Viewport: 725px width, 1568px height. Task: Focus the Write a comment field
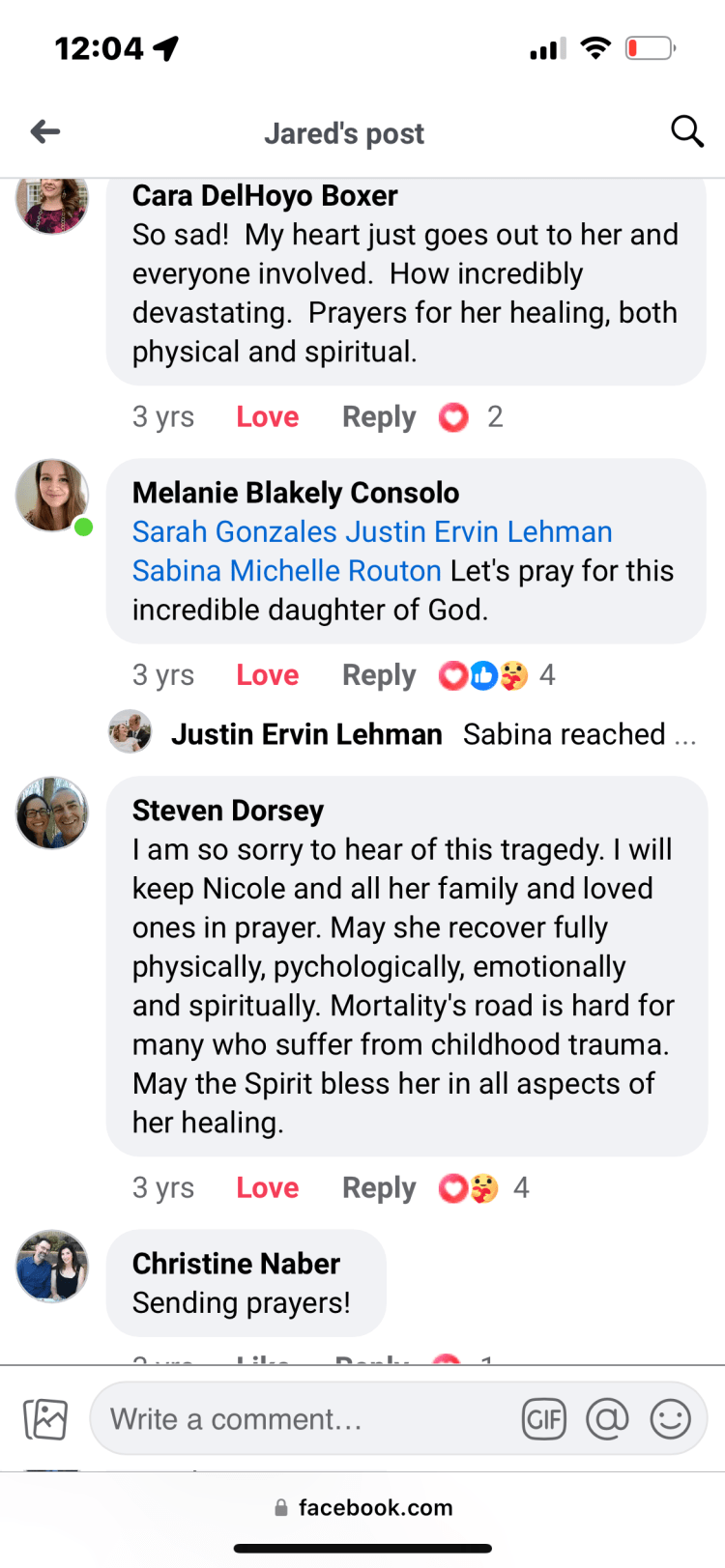309,1419
